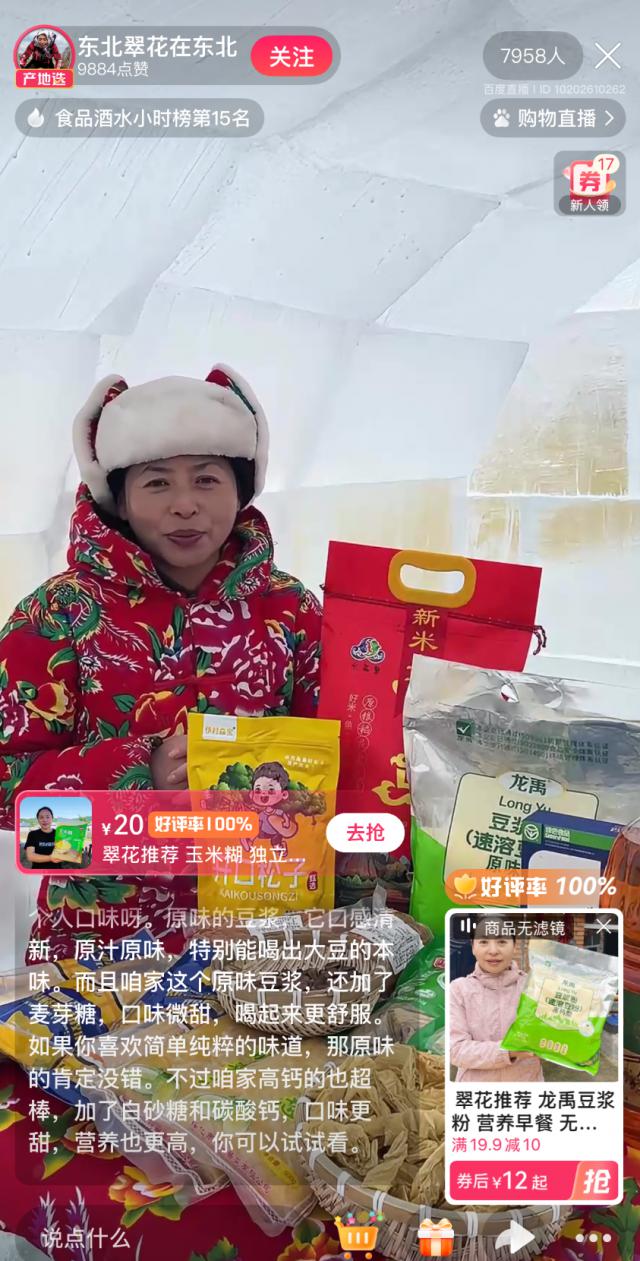Open the 食品酒水小时榜 ranking

point(139,118)
